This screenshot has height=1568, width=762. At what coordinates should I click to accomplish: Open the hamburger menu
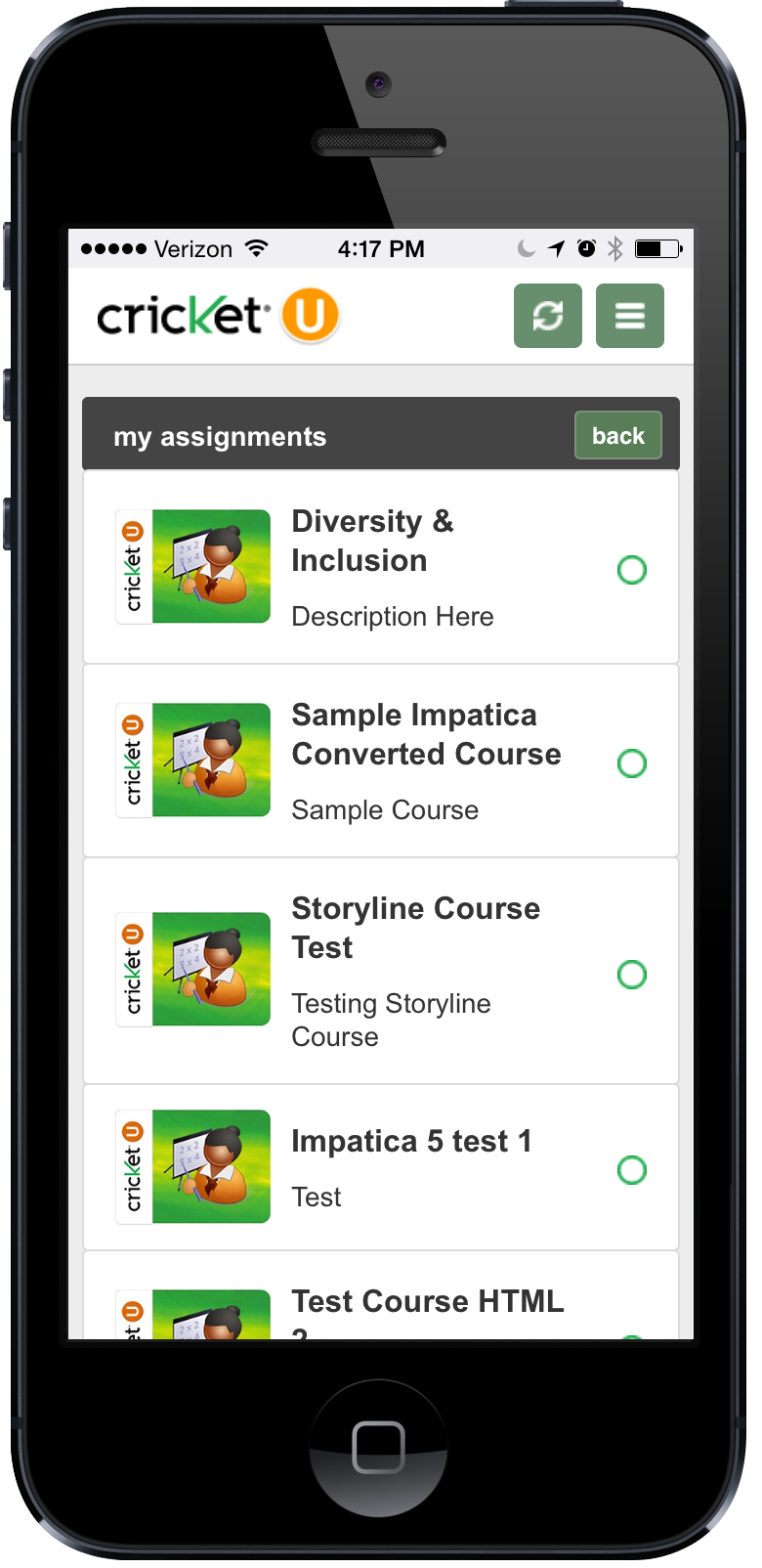(630, 316)
